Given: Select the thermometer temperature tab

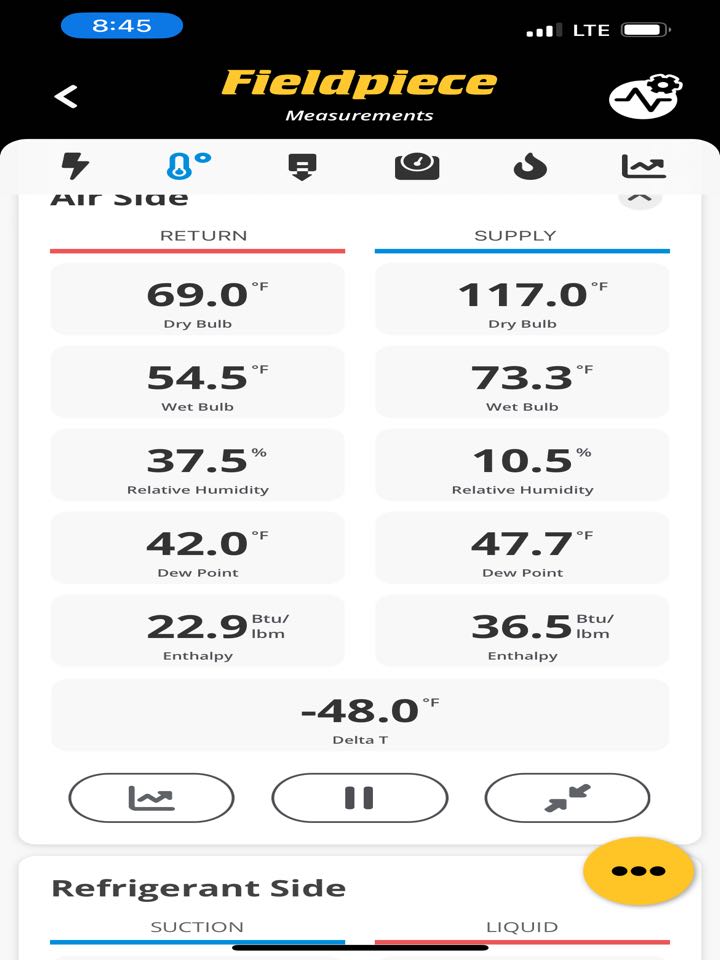Looking at the screenshot, I should tap(189, 166).
